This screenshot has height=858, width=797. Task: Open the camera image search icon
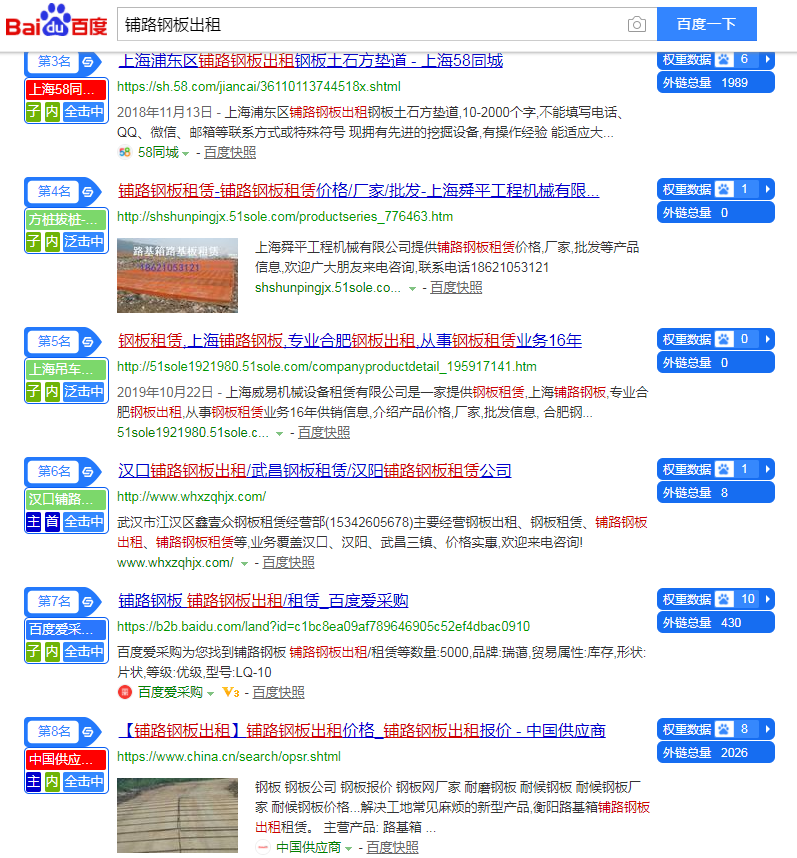[x=636, y=24]
